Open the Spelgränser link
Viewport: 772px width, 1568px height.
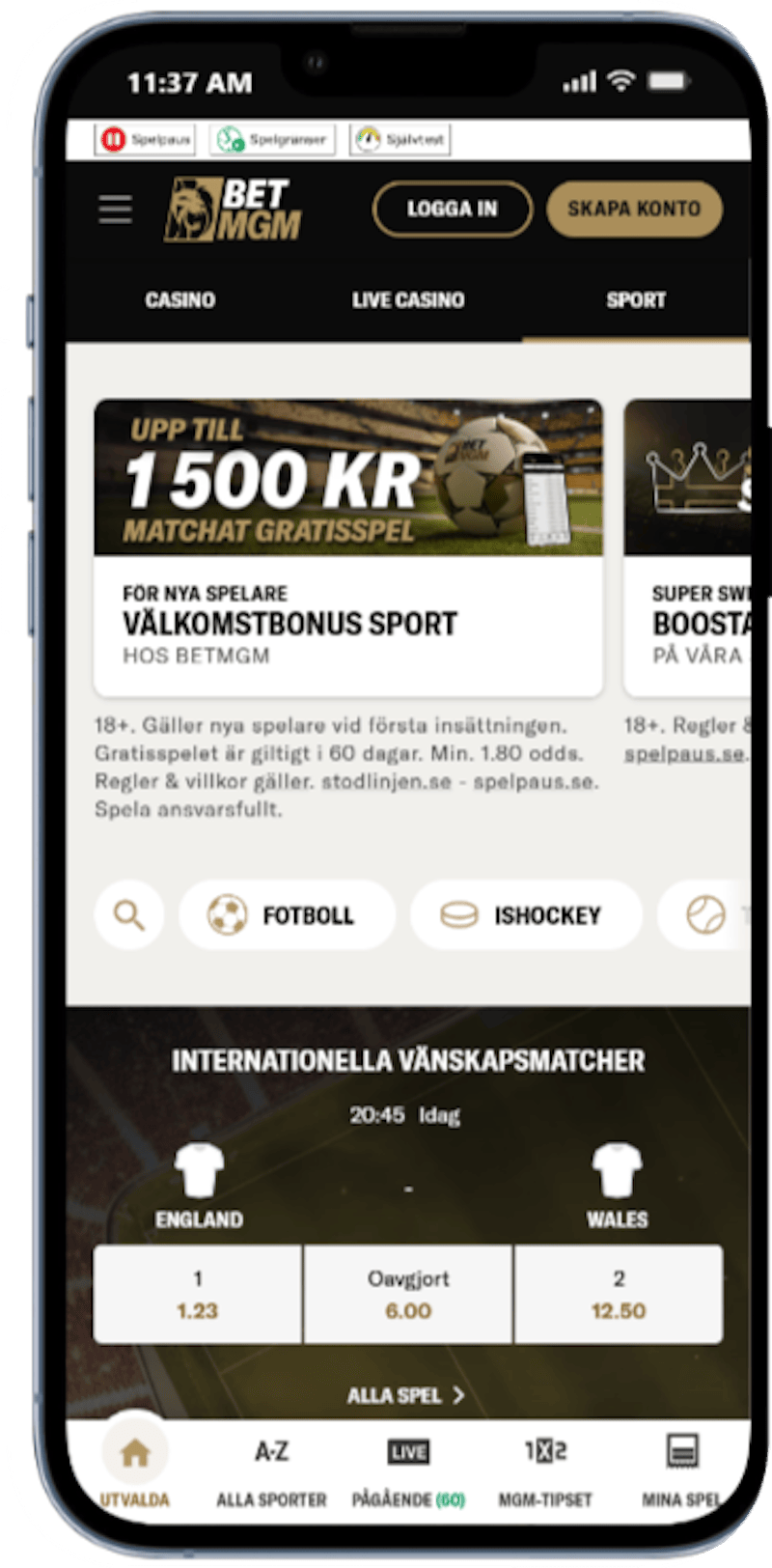tap(274, 140)
